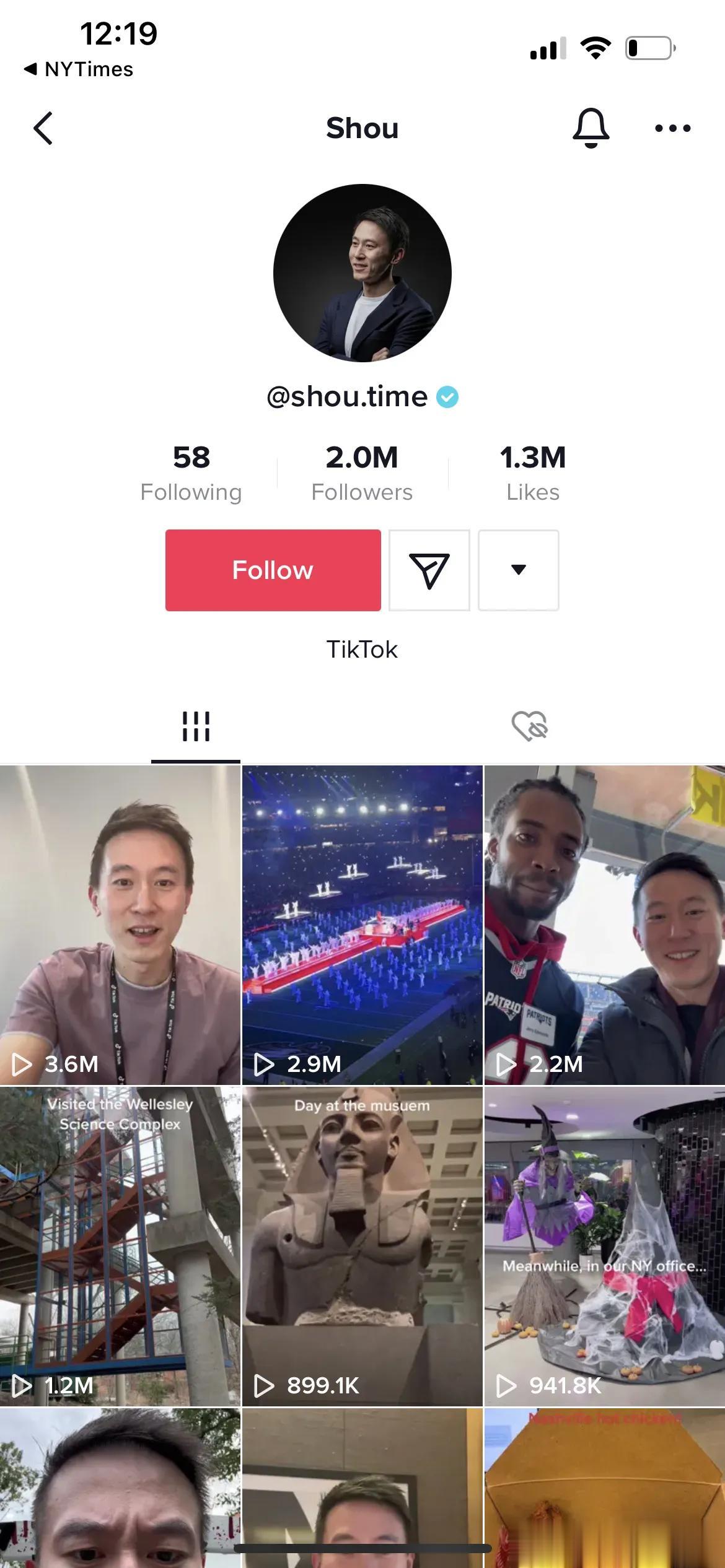Screen dimensions: 725x1568
Task: Play the Wellesley Science Complex video
Action: point(120,1246)
